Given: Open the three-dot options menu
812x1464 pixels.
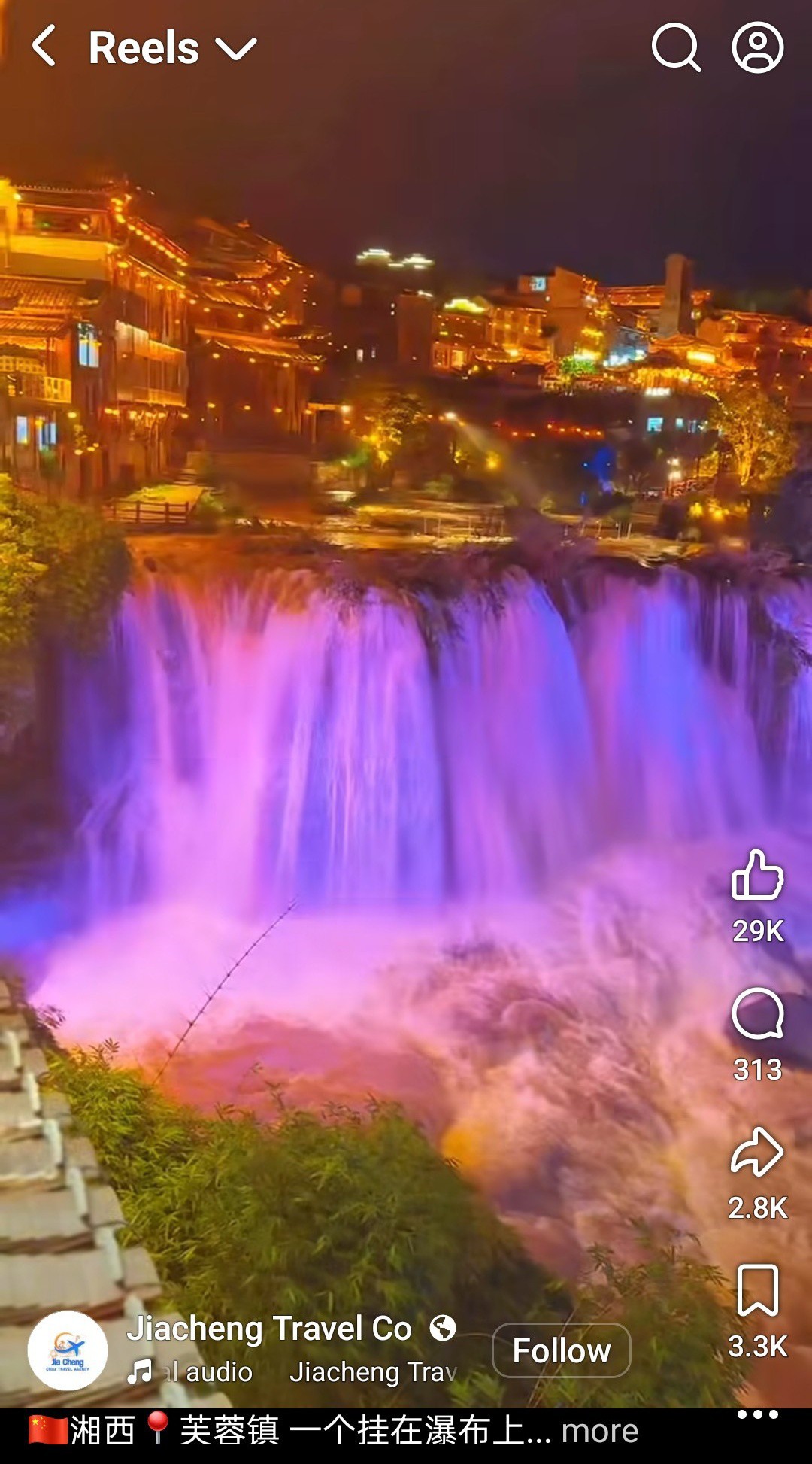Looking at the screenshot, I should click(757, 1415).
